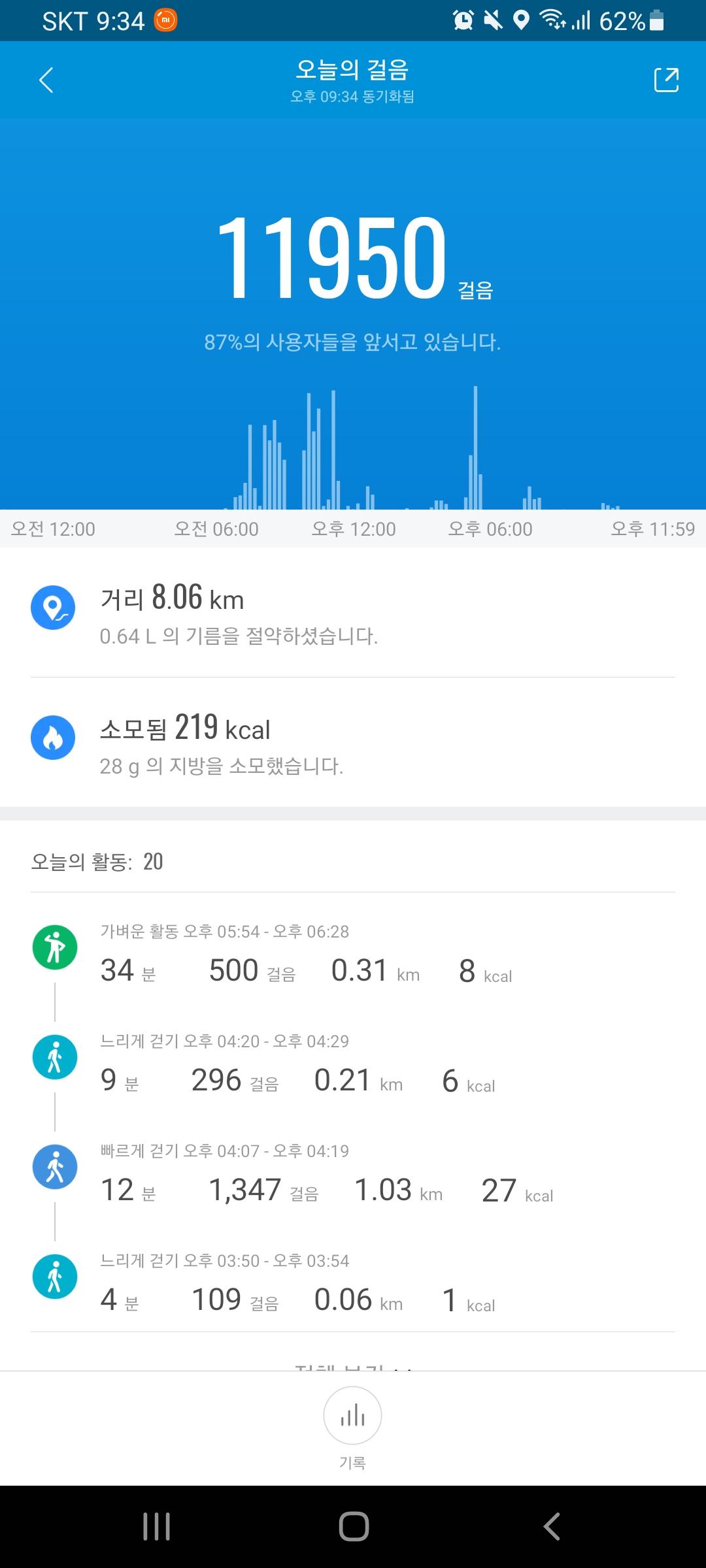Share today's step summary
Image resolution: width=706 pixels, height=1568 pixels.
point(666,80)
